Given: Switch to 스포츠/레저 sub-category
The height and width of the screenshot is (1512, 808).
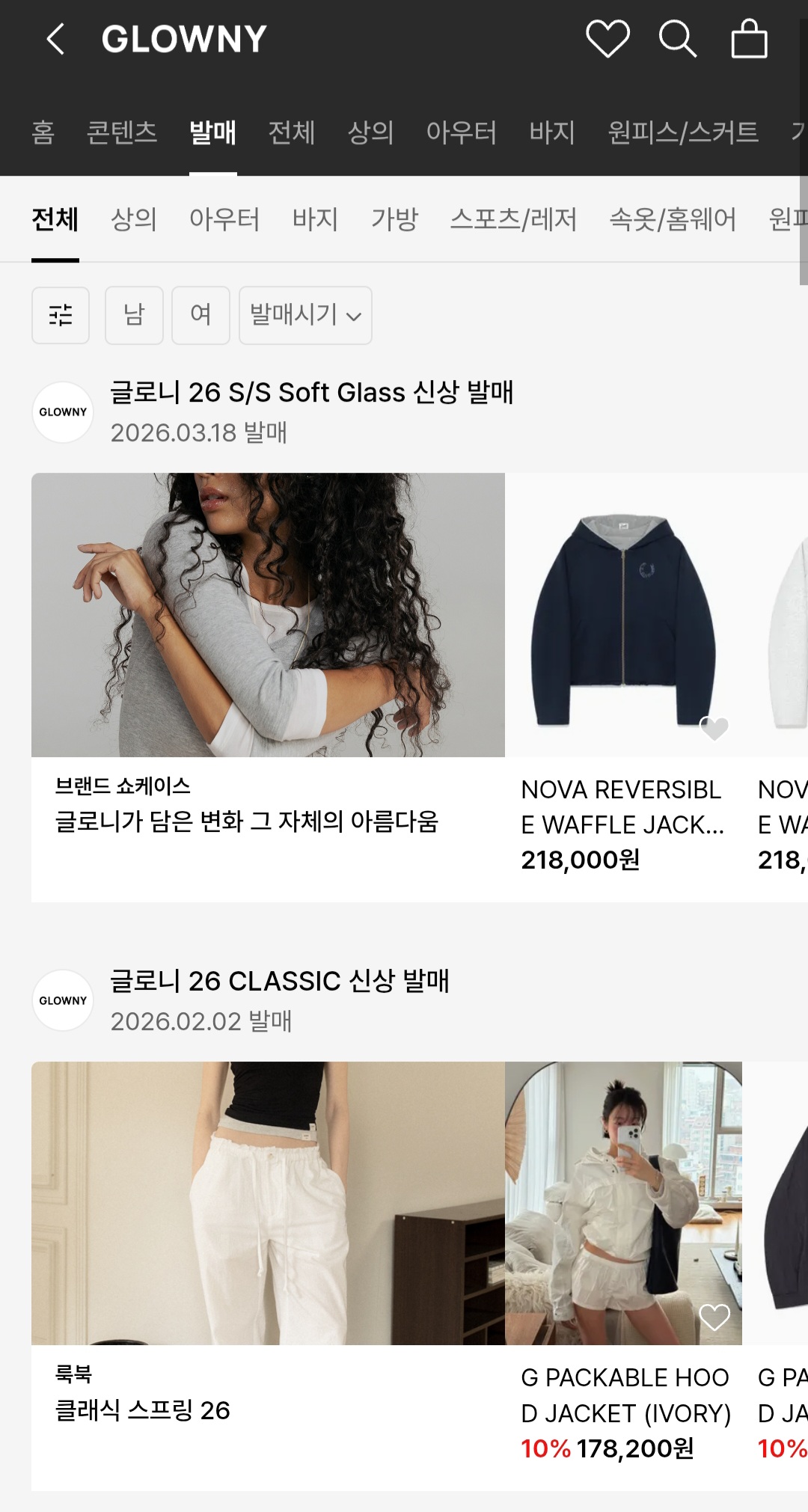Looking at the screenshot, I should pos(513,219).
